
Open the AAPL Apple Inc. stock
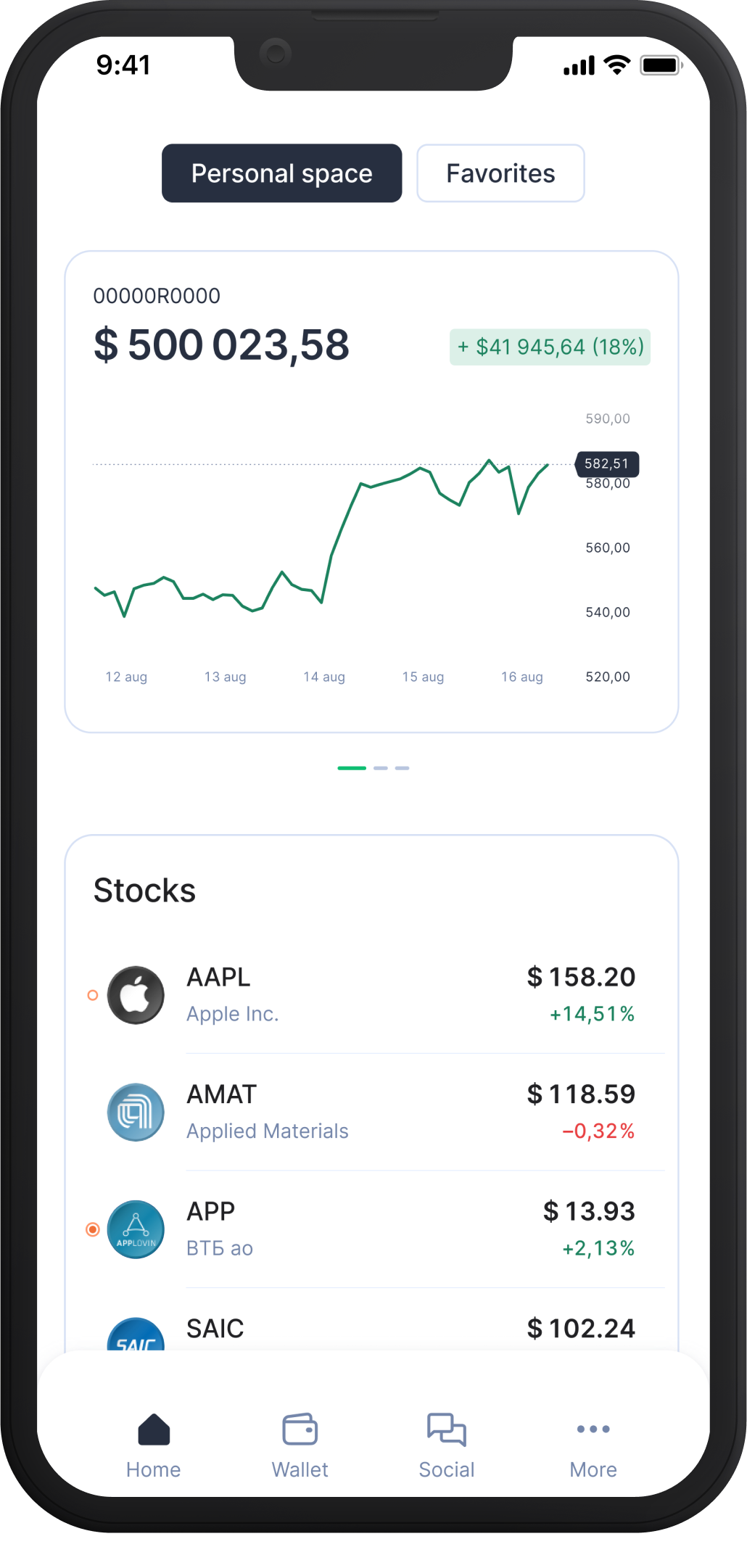[x=371, y=995]
